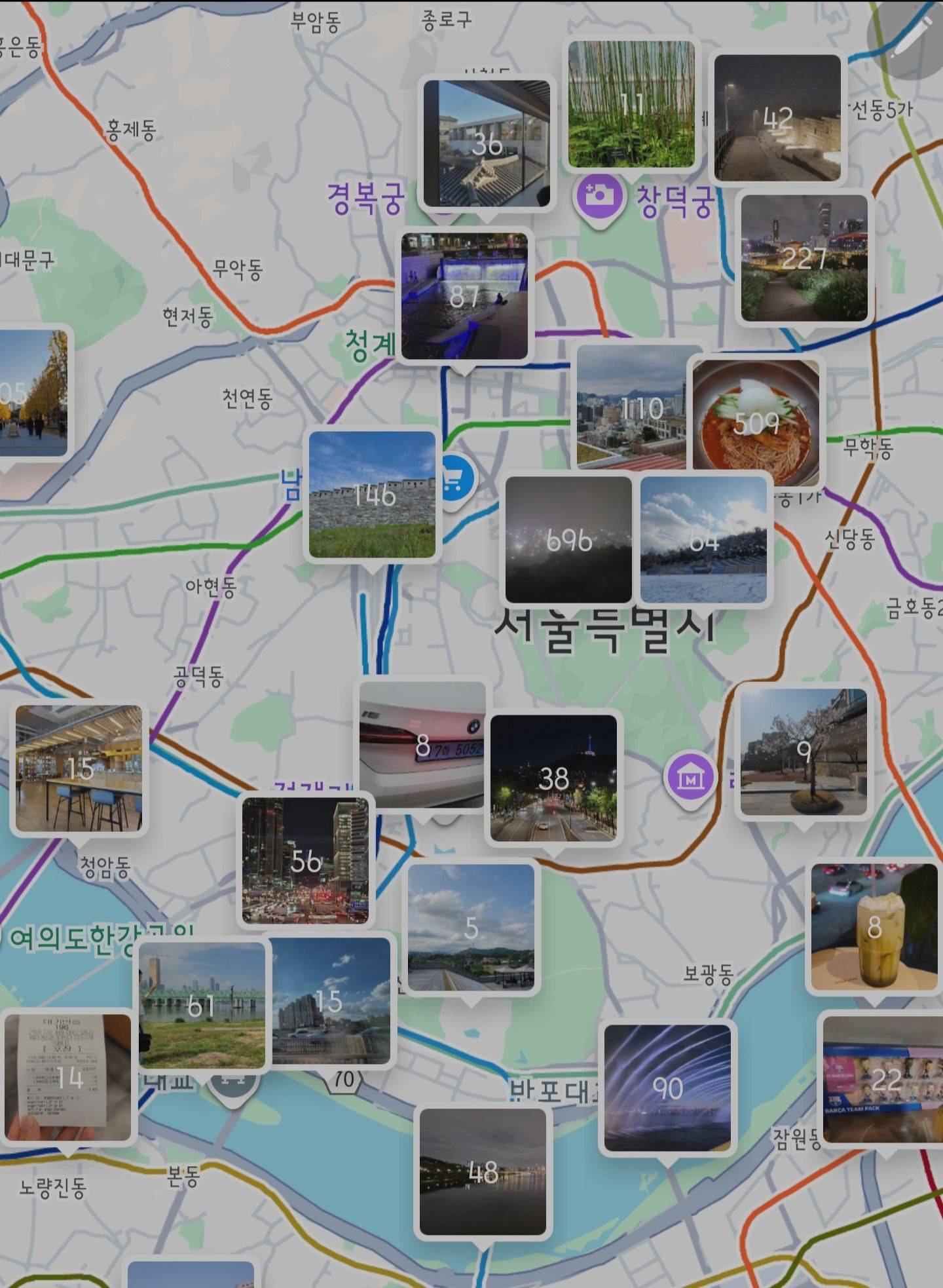Viewport: 943px width, 1288px height.
Task: View the 227 photos night skyline cluster
Action: pos(804,258)
